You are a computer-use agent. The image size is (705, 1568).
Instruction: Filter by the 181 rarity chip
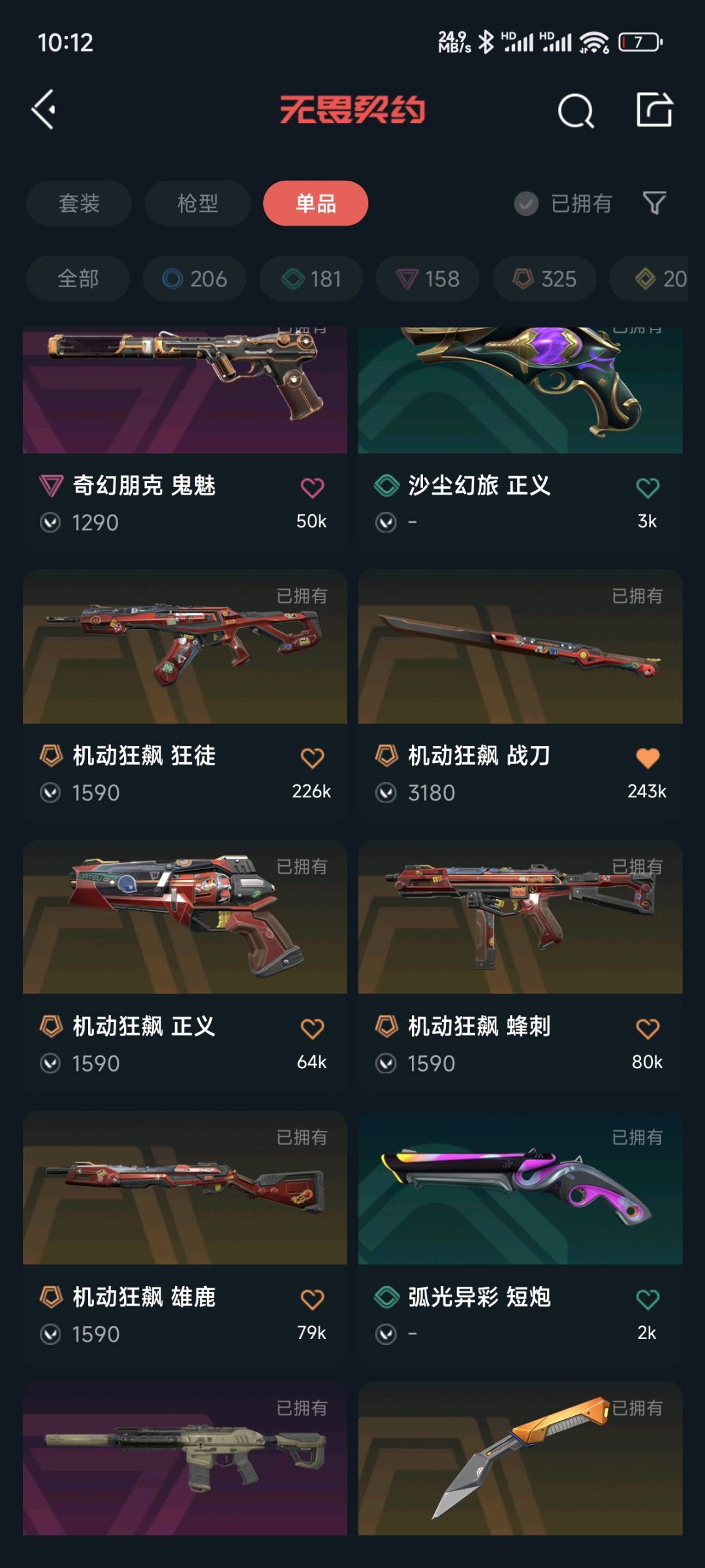point(311,279)
